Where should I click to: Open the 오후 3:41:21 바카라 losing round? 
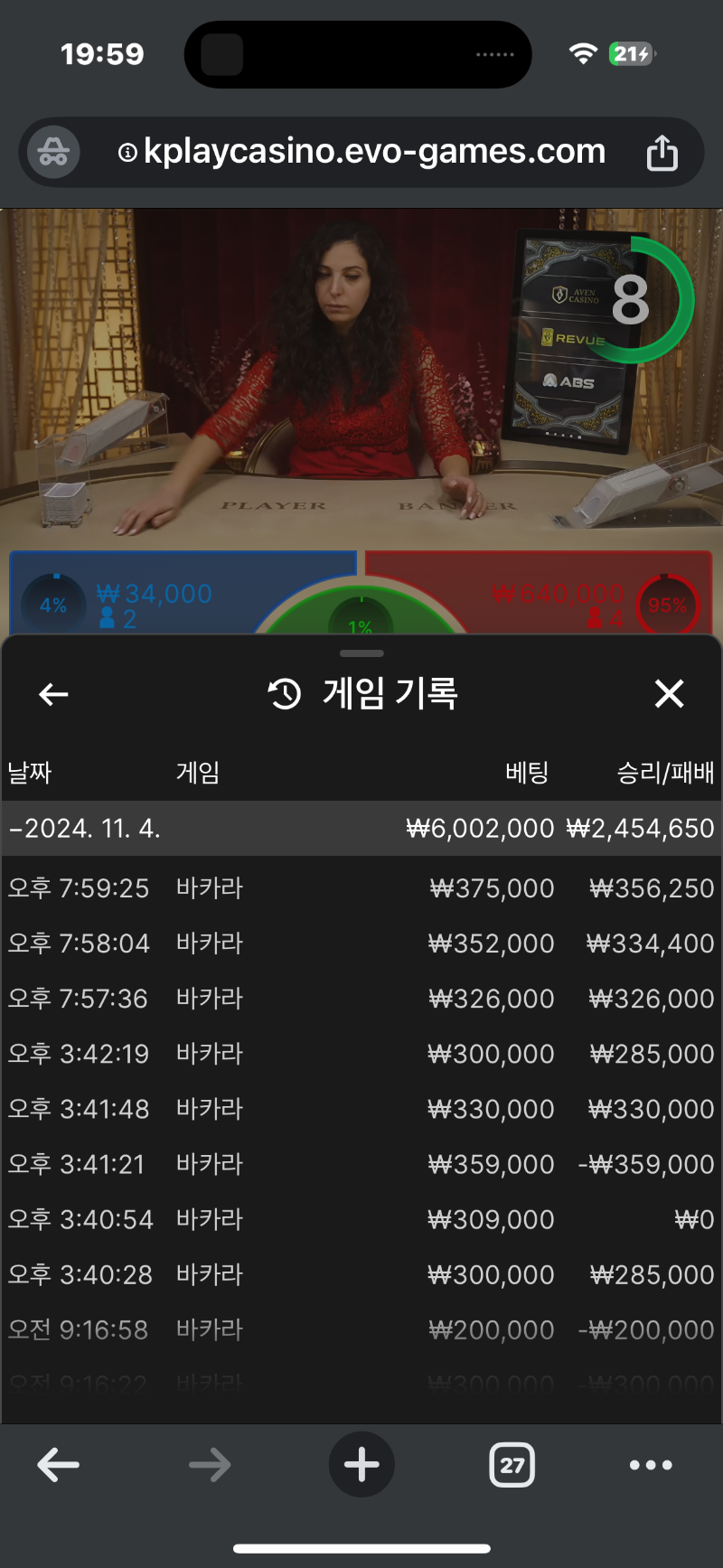pyautogui.click(x=361, y=1164)
